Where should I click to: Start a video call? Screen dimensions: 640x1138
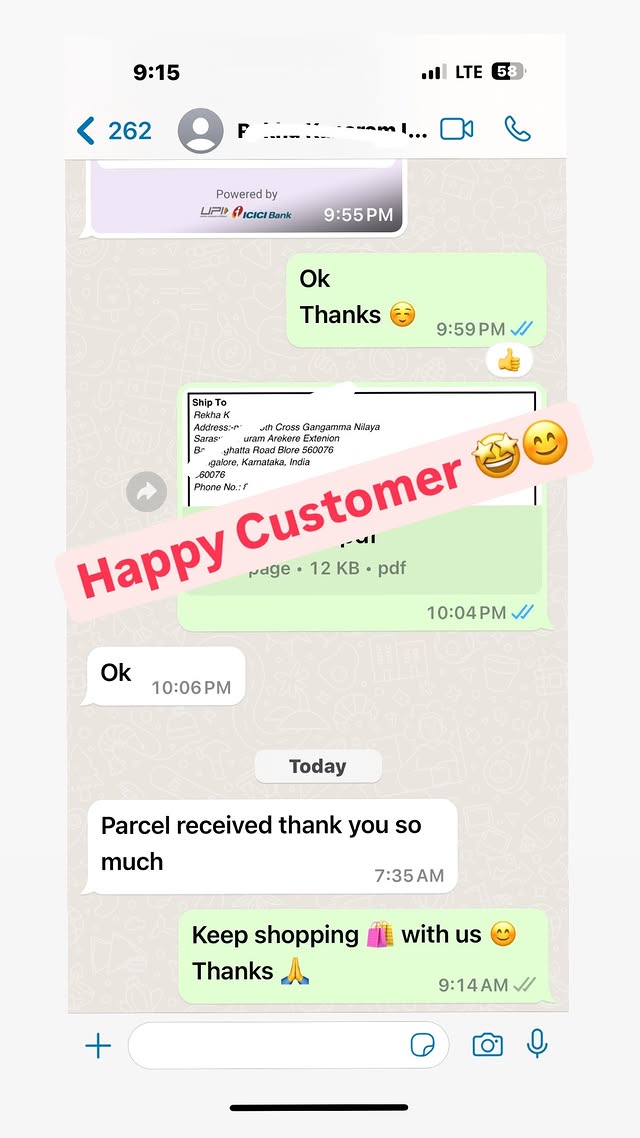(457, 129)
